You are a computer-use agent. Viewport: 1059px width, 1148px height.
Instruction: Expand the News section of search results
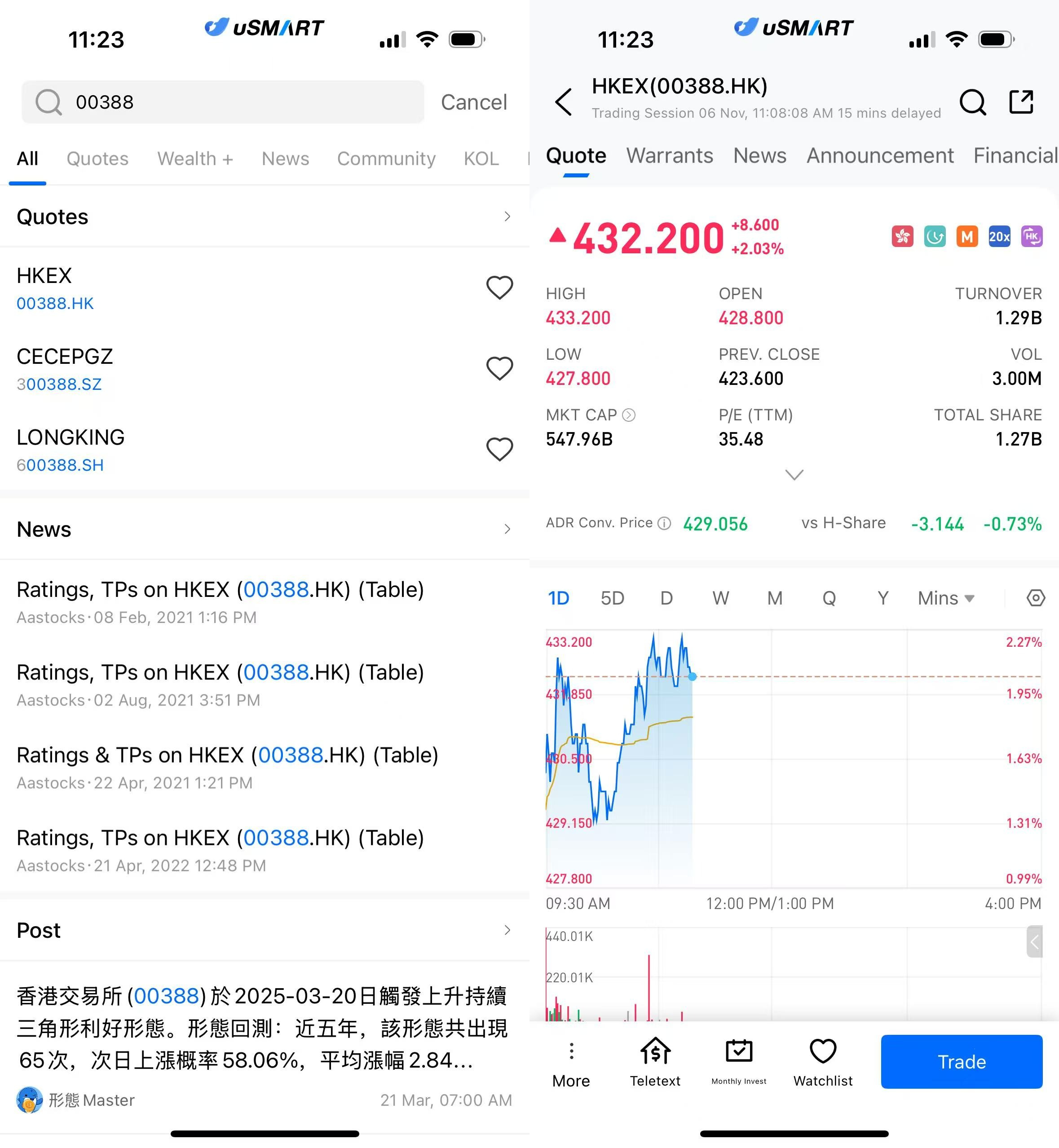pos(507,529)
